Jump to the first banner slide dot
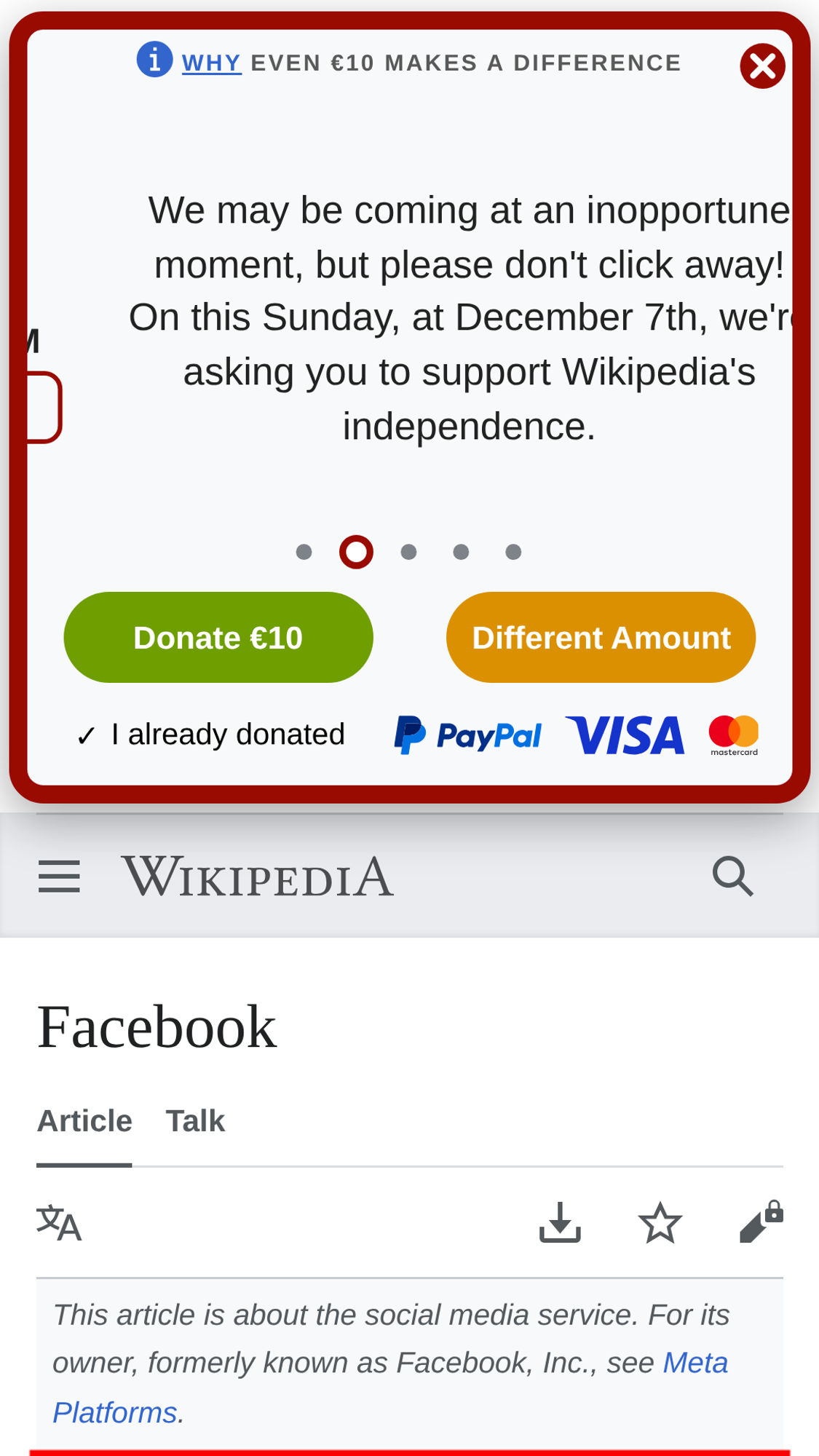Screen dimensions: 819x1456 (x=304, y=552)
